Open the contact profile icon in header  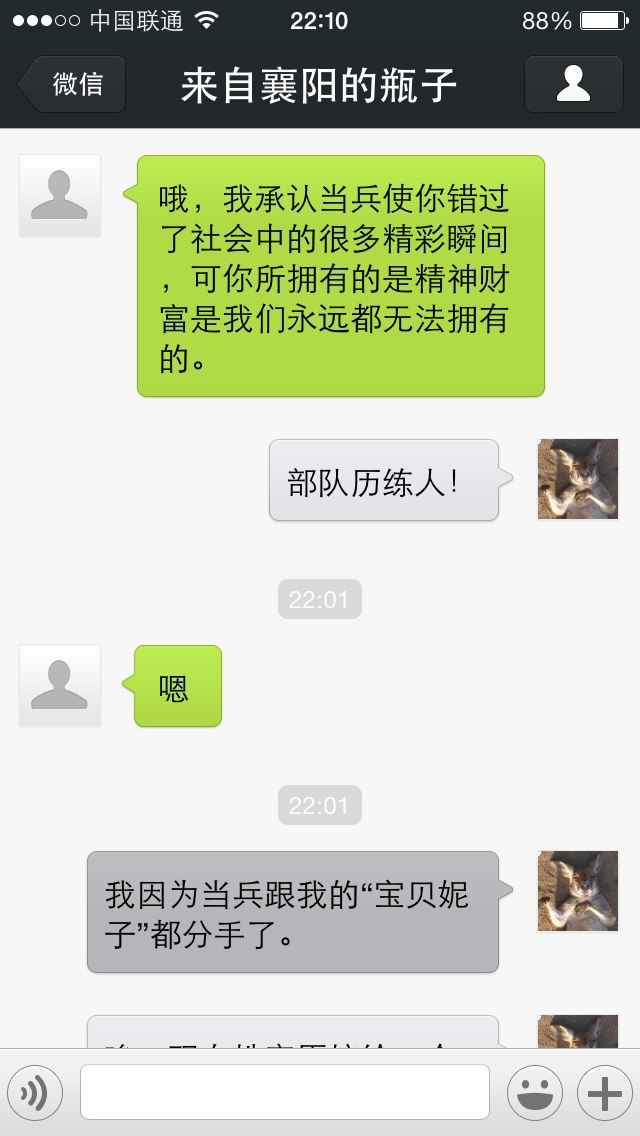(573, 85)
